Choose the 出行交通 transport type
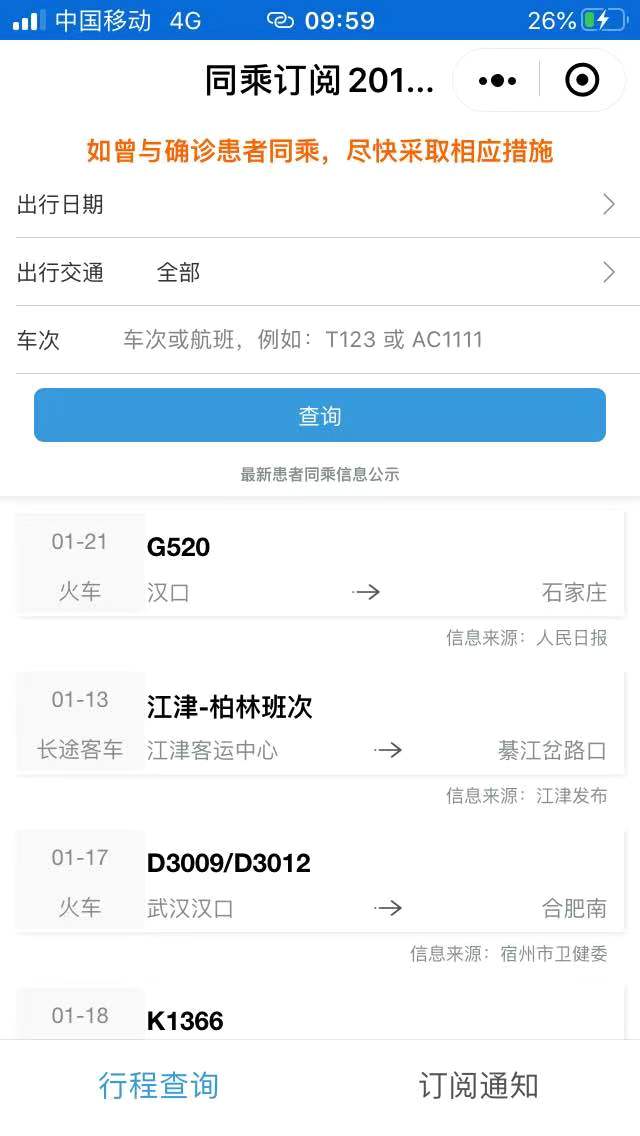Viewport: 640px width, 1136px height. [x=320, y=272]
